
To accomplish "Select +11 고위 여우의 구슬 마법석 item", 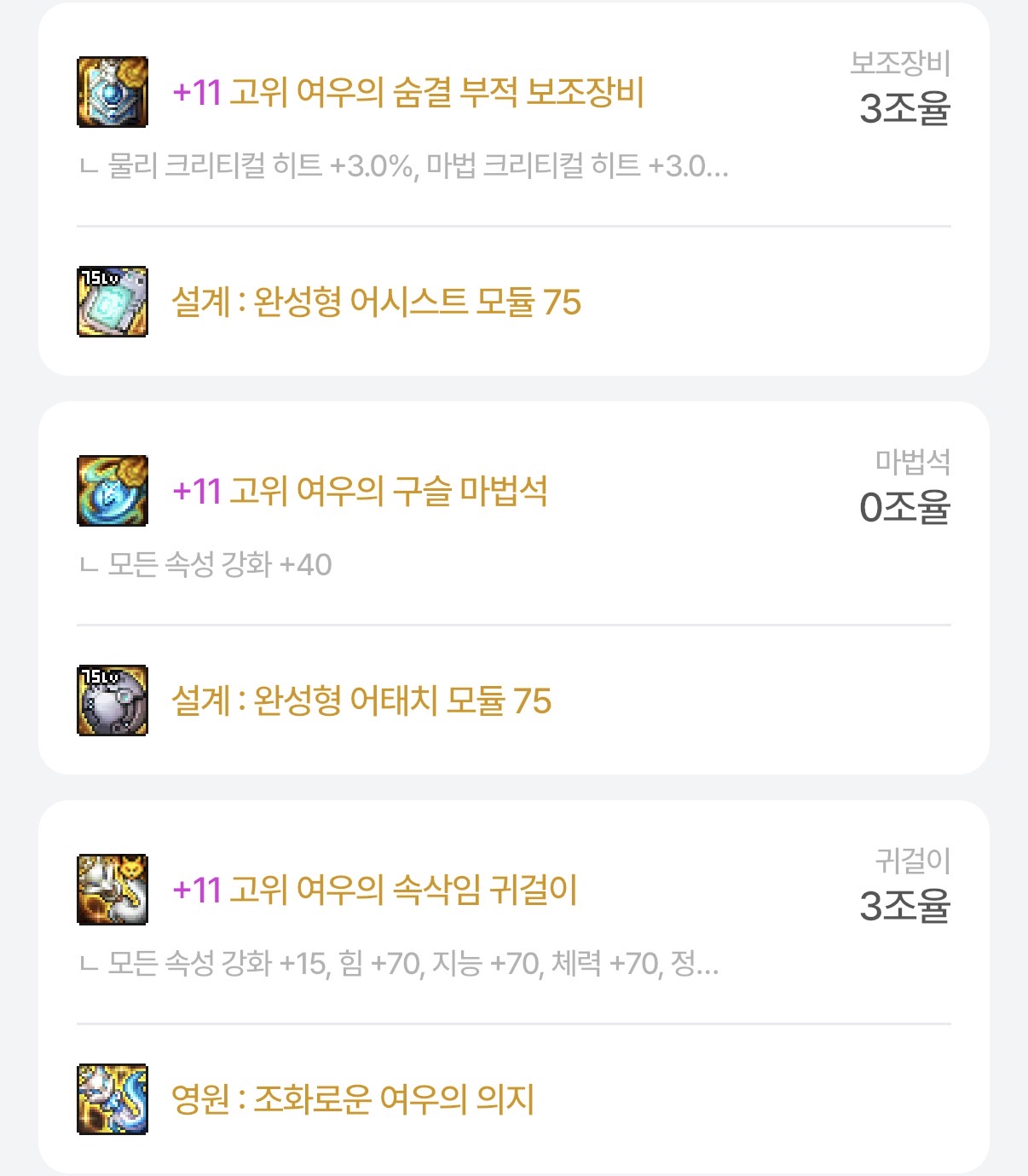I will [x=359, y=491].
